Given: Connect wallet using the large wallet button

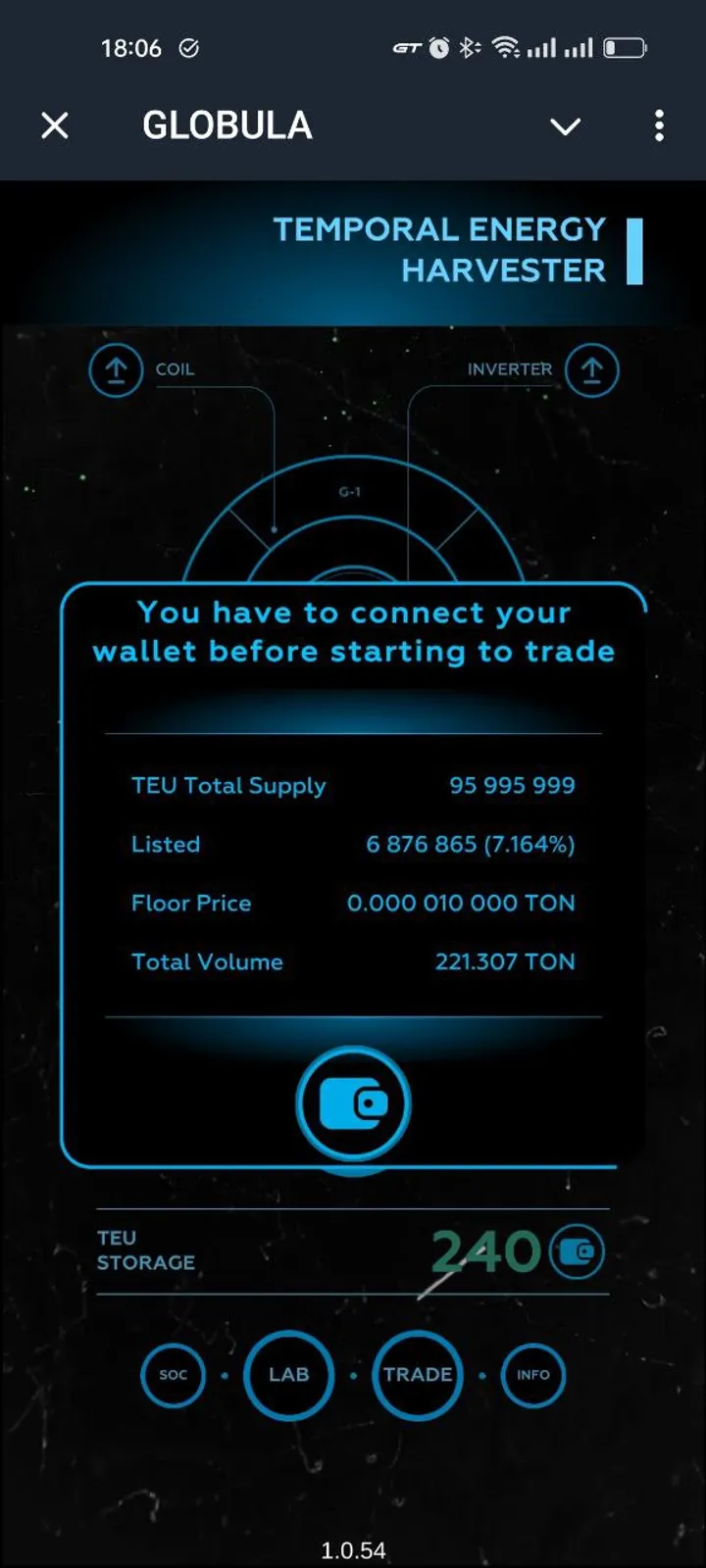Looking at the screenshot, I should click(x=353, y=1104).
